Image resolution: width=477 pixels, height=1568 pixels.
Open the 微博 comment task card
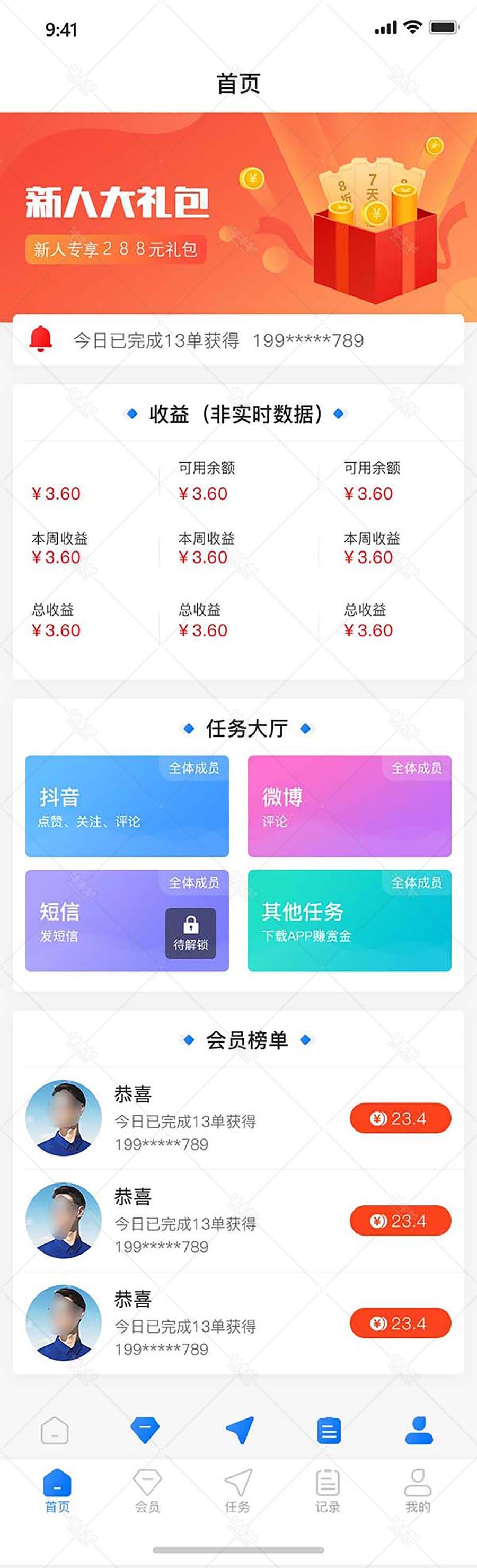pos(349,806)
